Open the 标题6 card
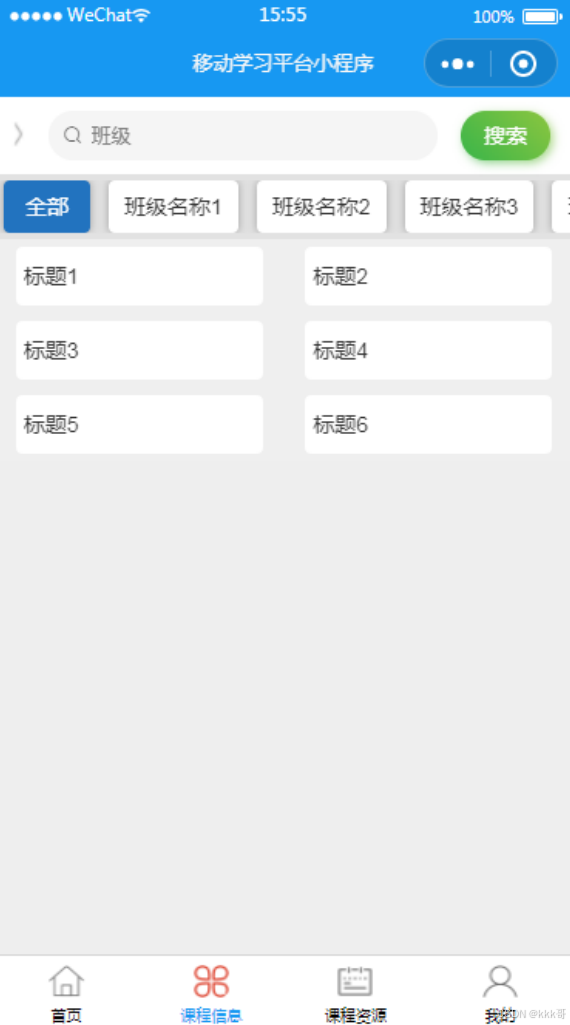 click(x=428, y=424)
